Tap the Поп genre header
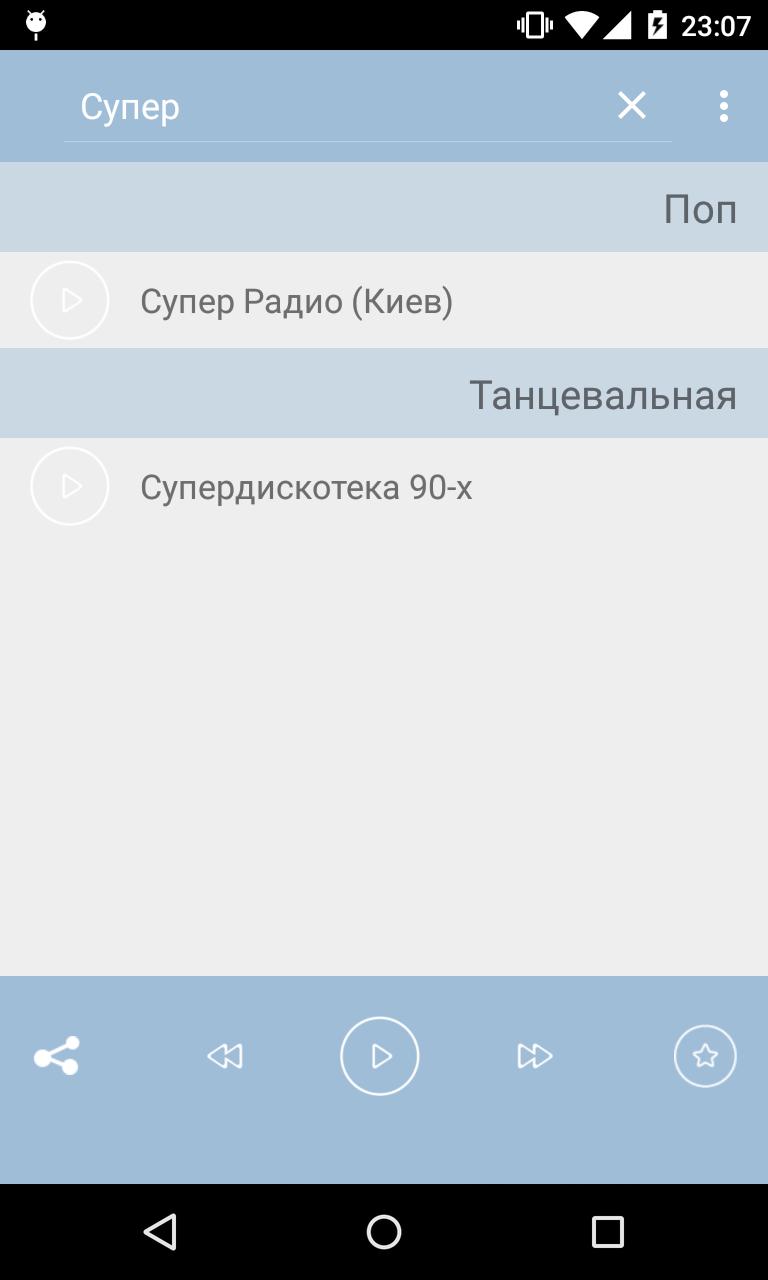768x1280 pixels. point(701,208)
